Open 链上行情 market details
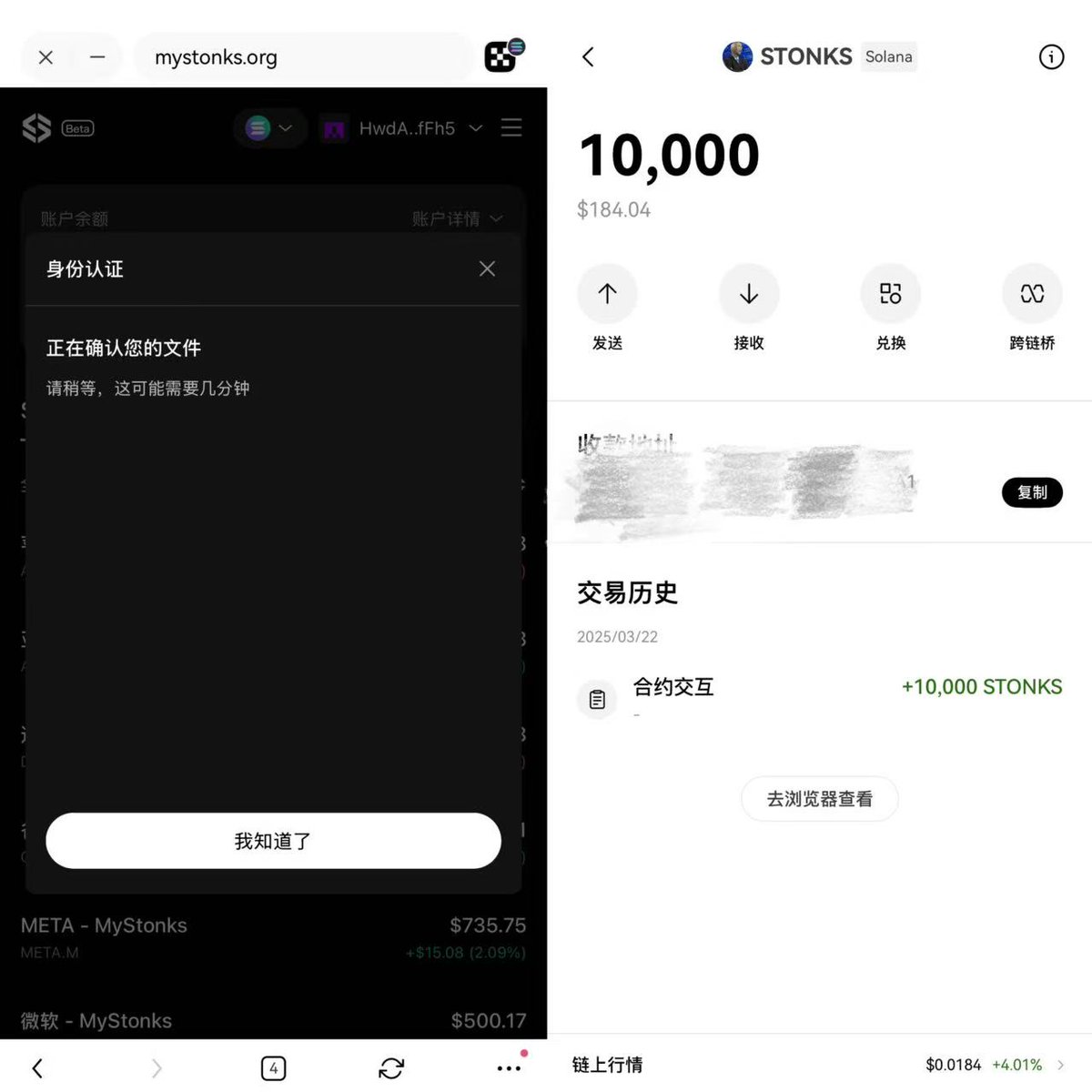 [819, 1064]
